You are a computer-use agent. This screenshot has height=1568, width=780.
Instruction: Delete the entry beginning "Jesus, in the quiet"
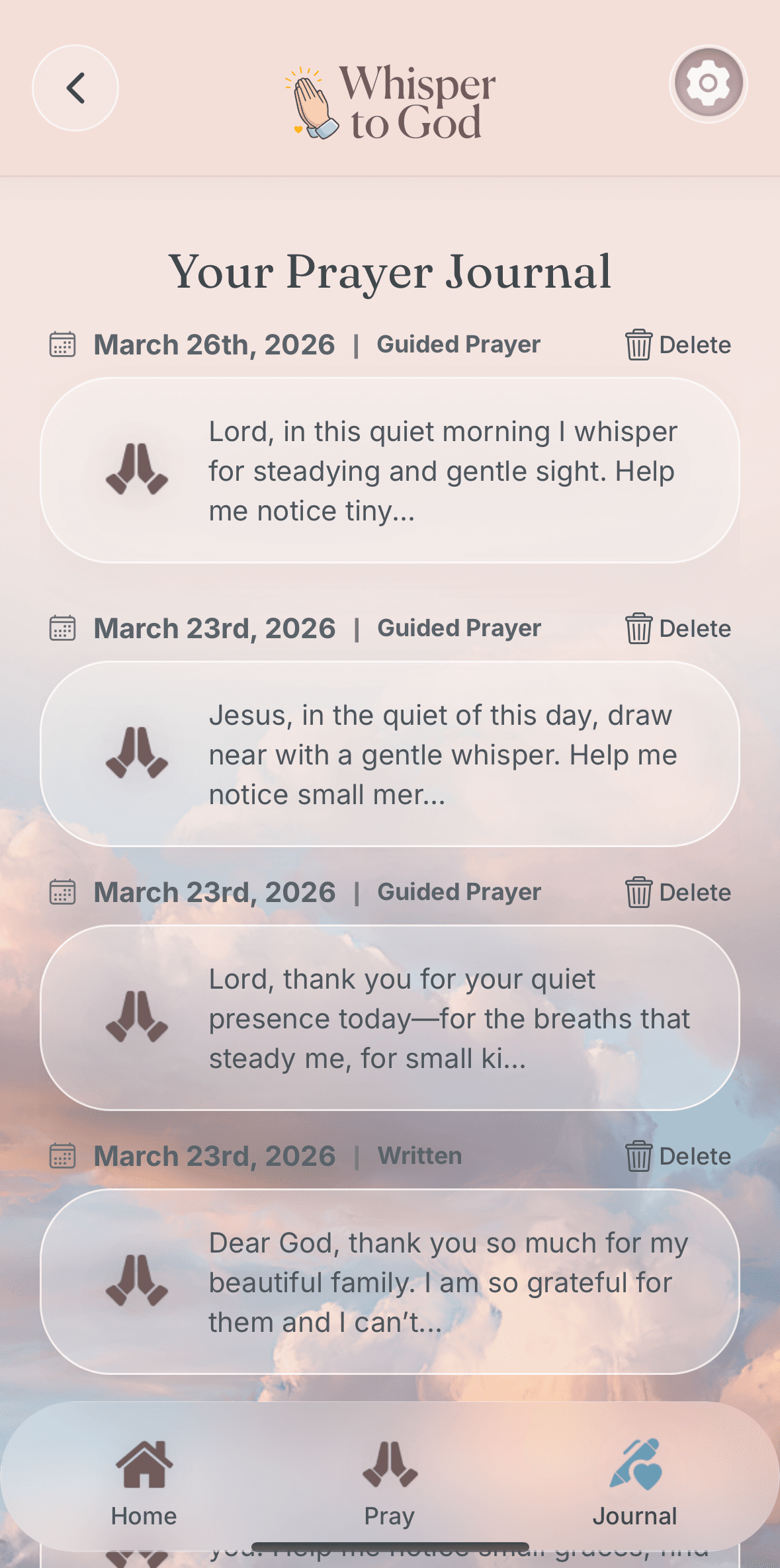click(678, 628)
